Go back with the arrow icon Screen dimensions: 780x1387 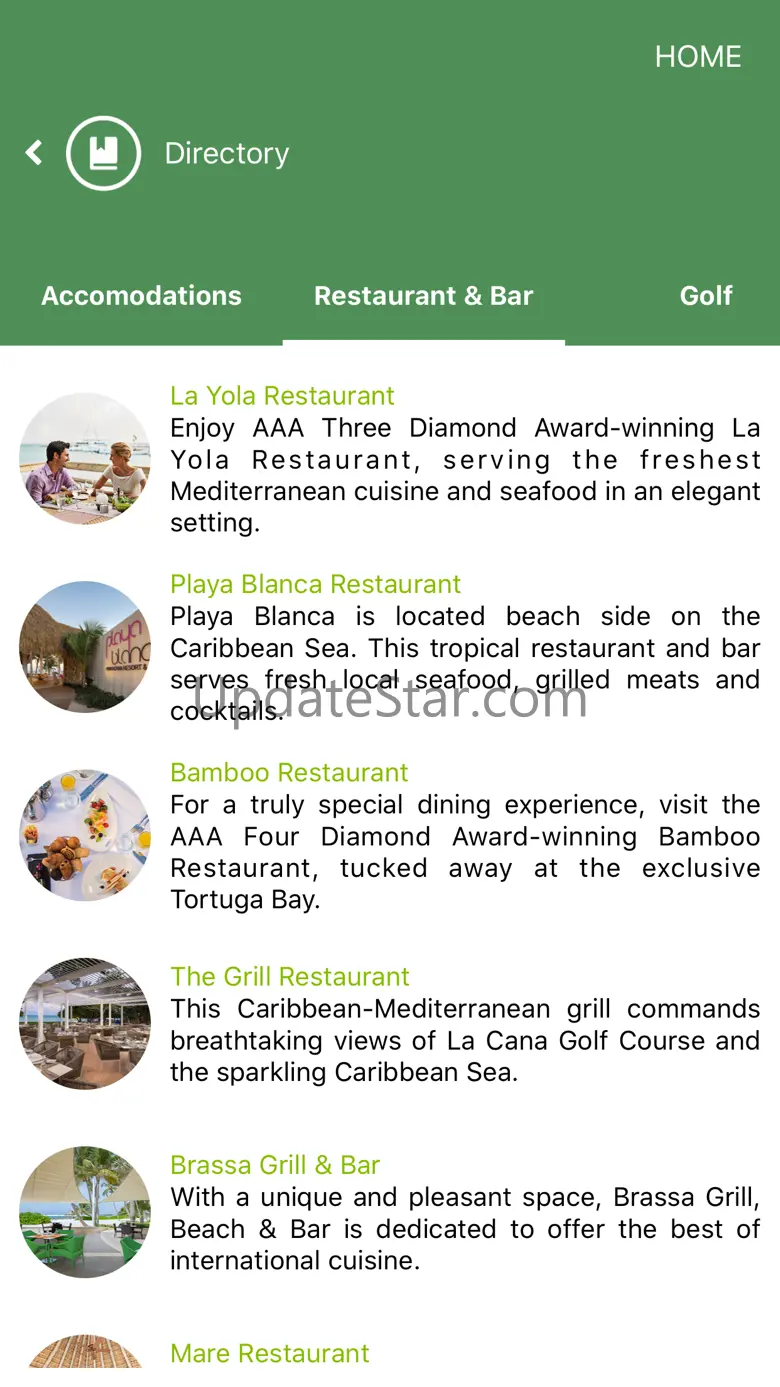click(x=34, y=153)
